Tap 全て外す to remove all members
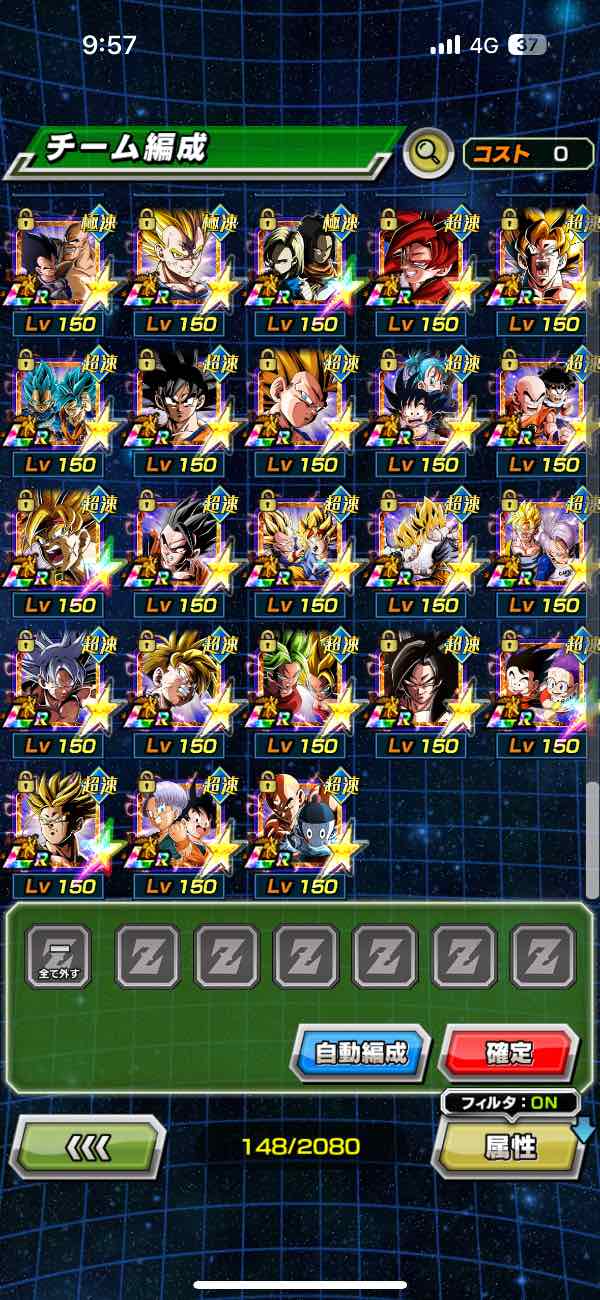Viewport: 600px width, 1300px height. (x=58, y=957)
